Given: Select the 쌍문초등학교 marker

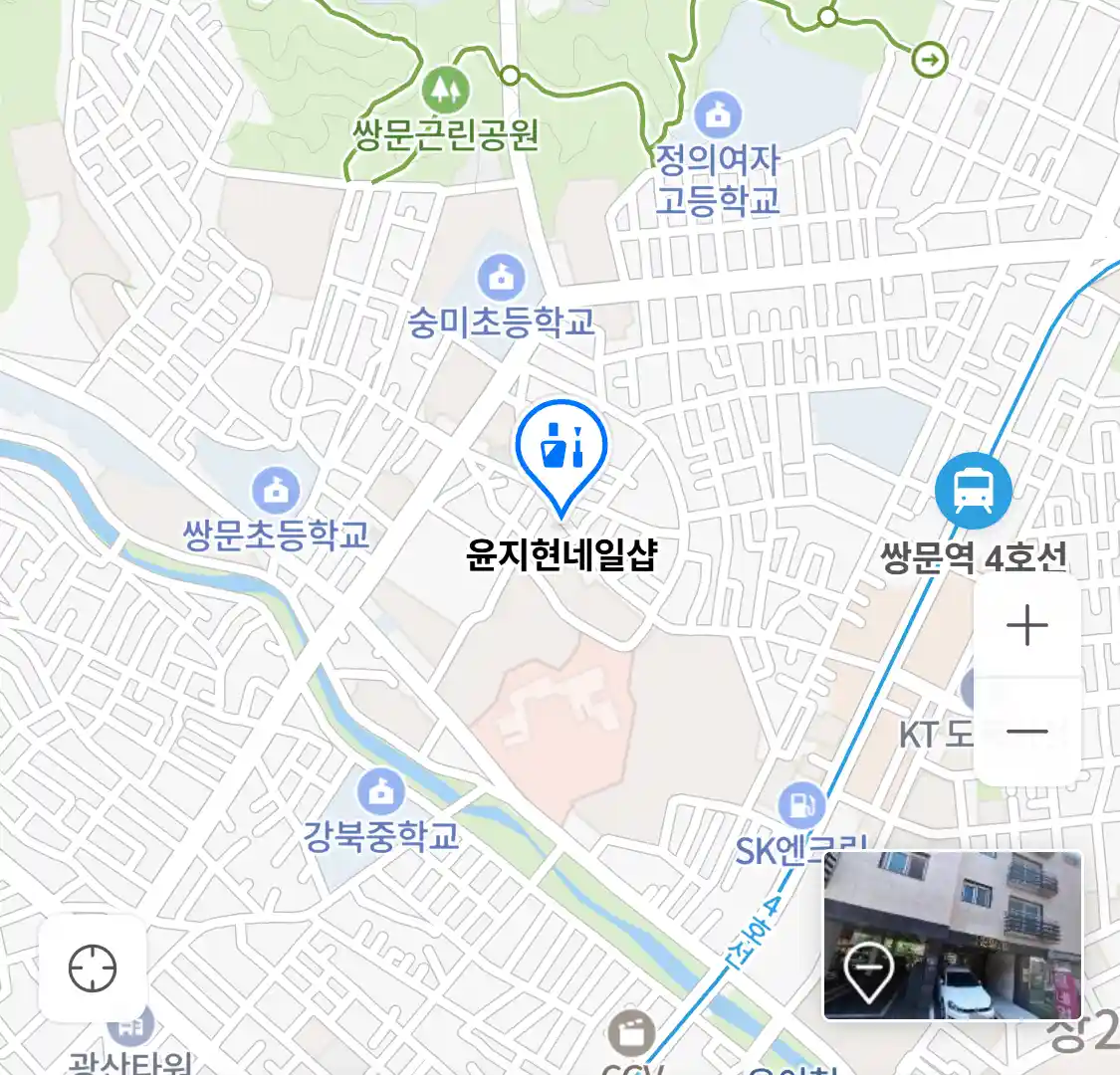Looking at the screenshot, I should [x=276, y=490].
